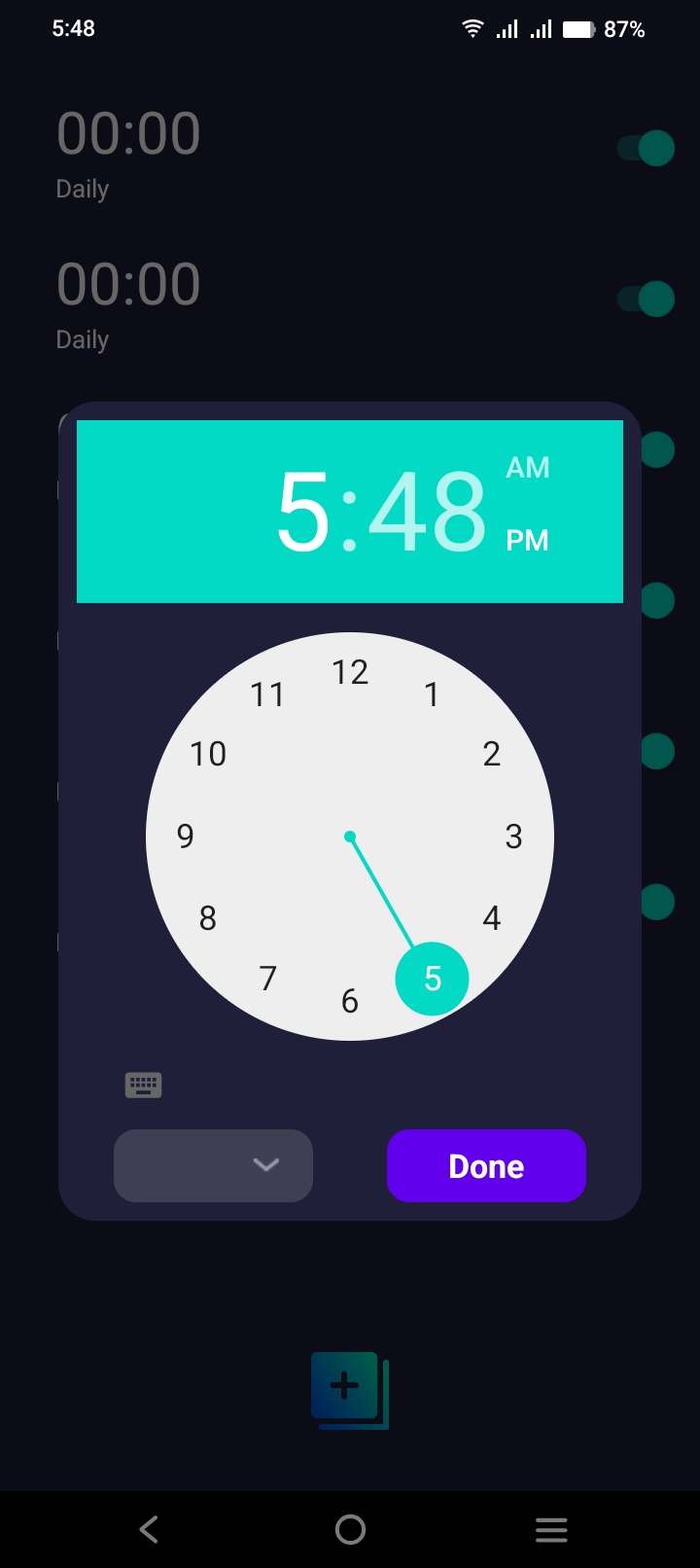
Task: Tap Done to confirm the time
Action: pyautogui.click(x=486, y=1165)
